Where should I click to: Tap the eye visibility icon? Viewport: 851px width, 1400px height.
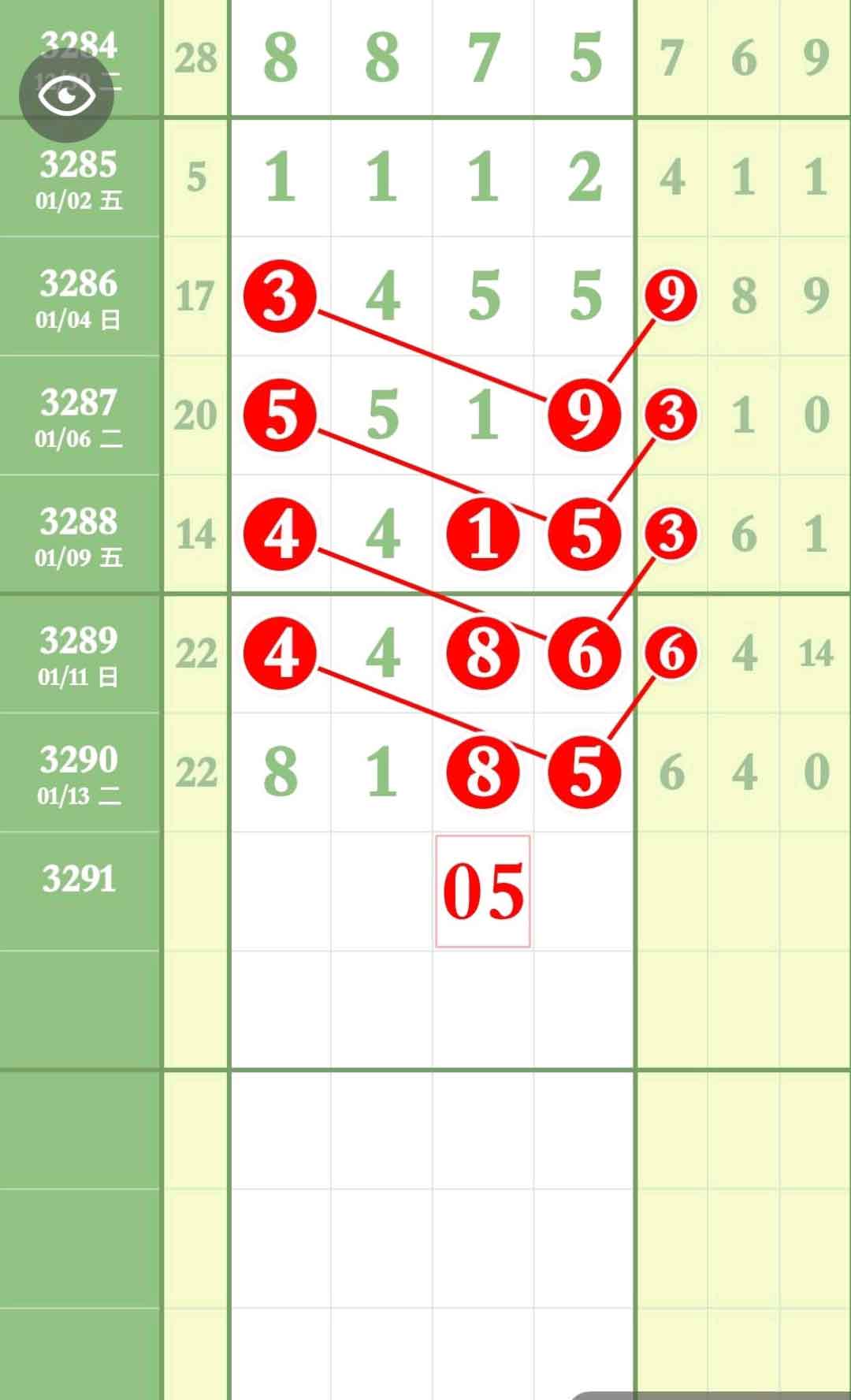[x=66, y=95]
